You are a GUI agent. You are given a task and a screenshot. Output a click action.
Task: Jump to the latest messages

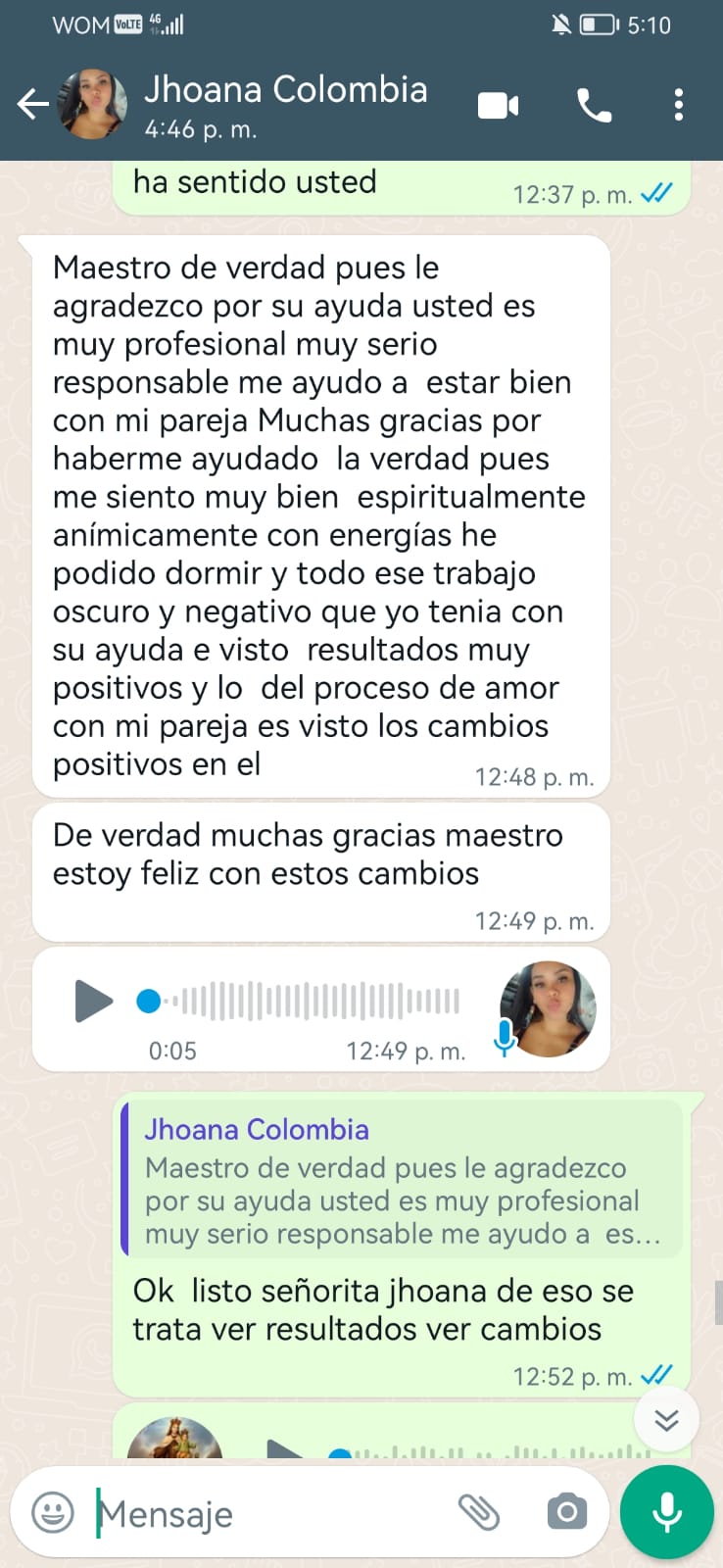click(x=666, y=1420)
